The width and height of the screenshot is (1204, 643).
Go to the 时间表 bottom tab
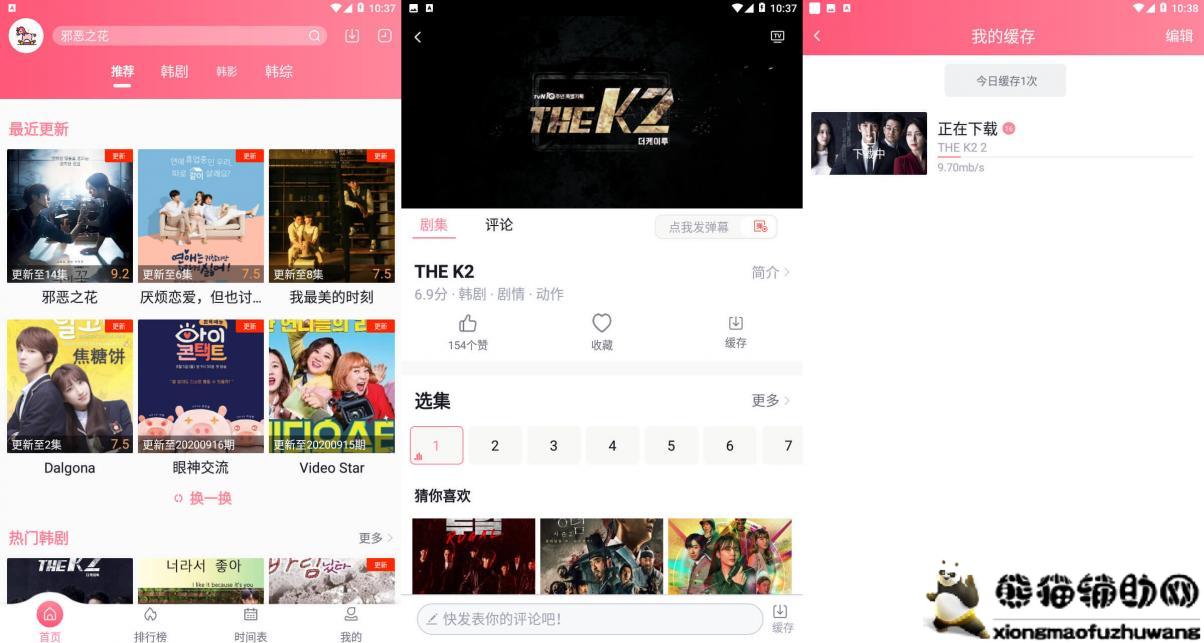[250, 623]
